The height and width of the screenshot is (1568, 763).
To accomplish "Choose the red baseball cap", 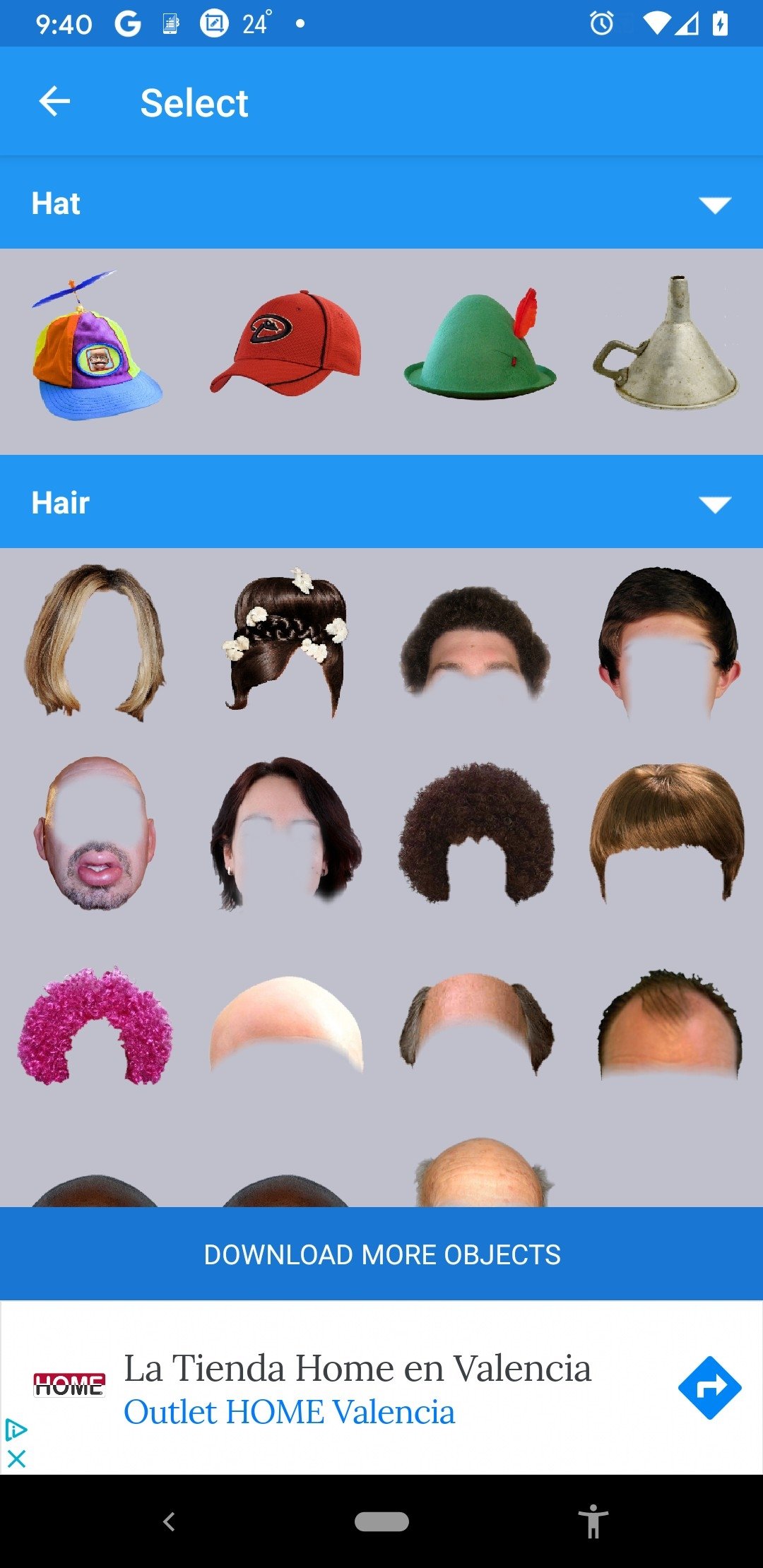I will point(286,344).
